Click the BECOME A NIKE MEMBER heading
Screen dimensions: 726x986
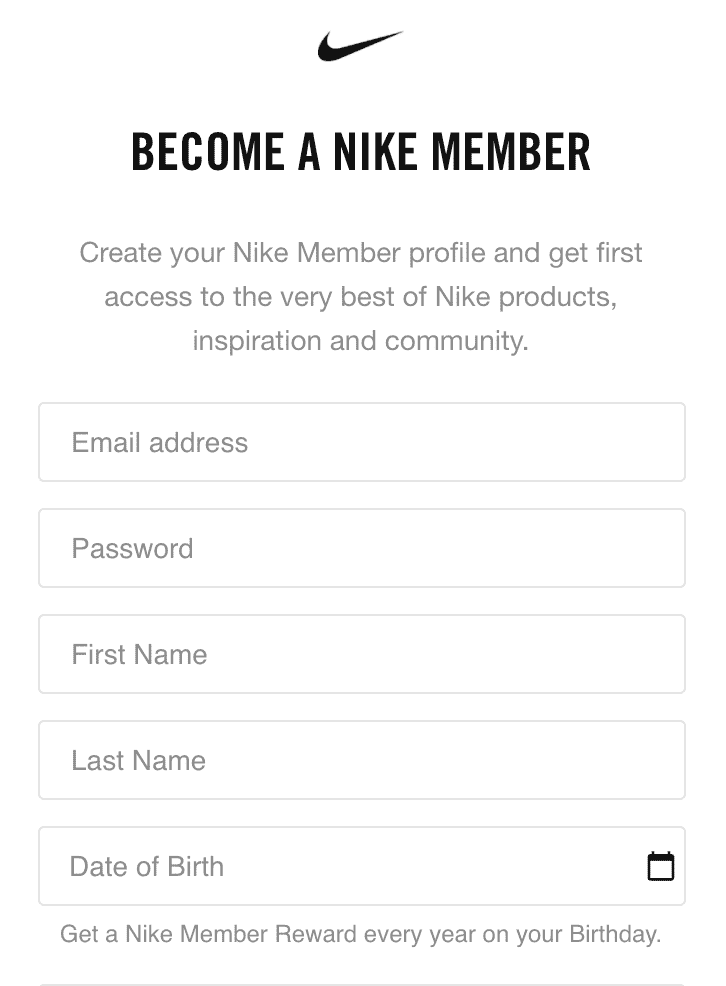pos(362,152)
